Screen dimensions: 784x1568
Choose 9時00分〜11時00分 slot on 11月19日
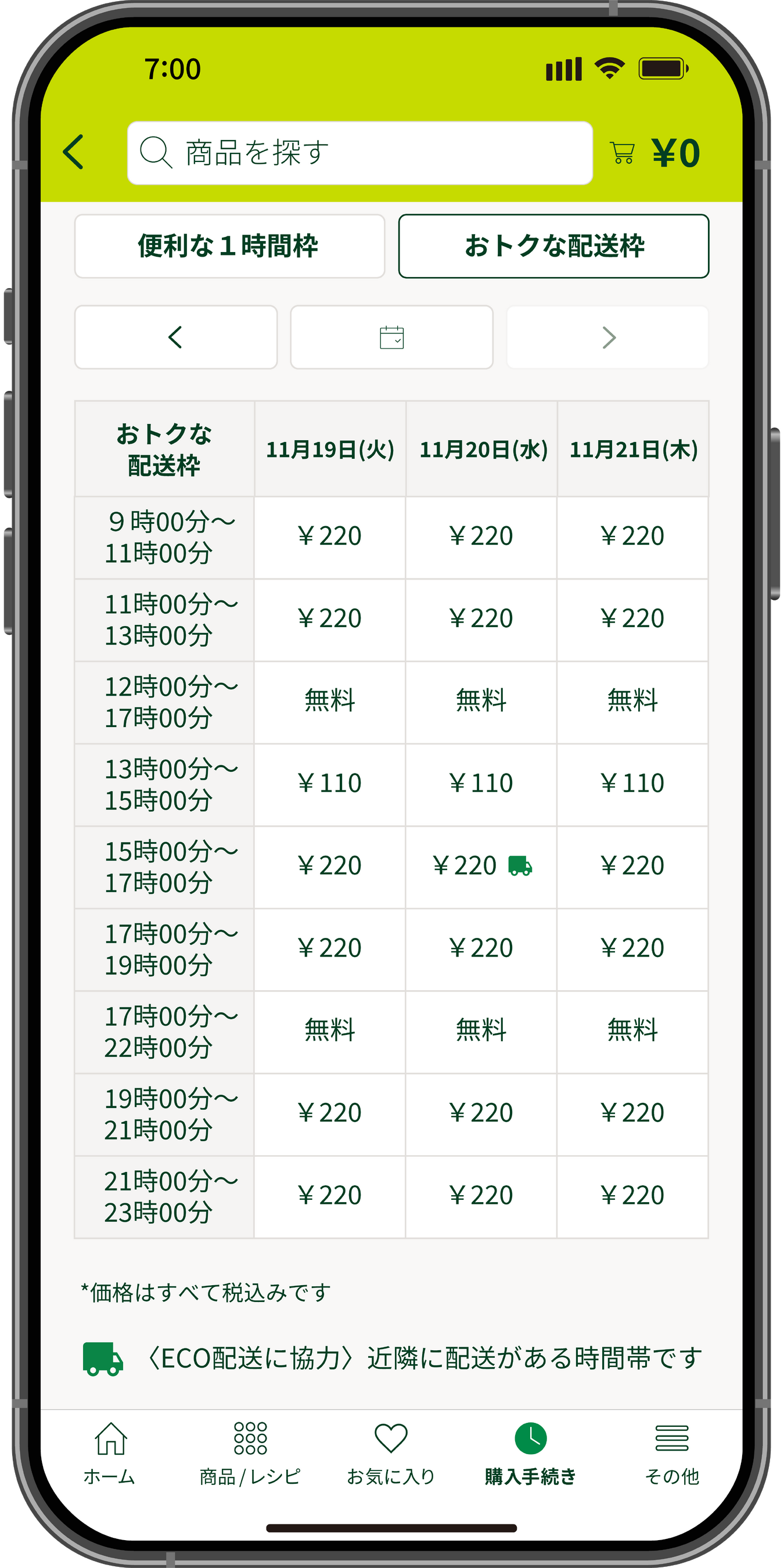pos(330,537)
